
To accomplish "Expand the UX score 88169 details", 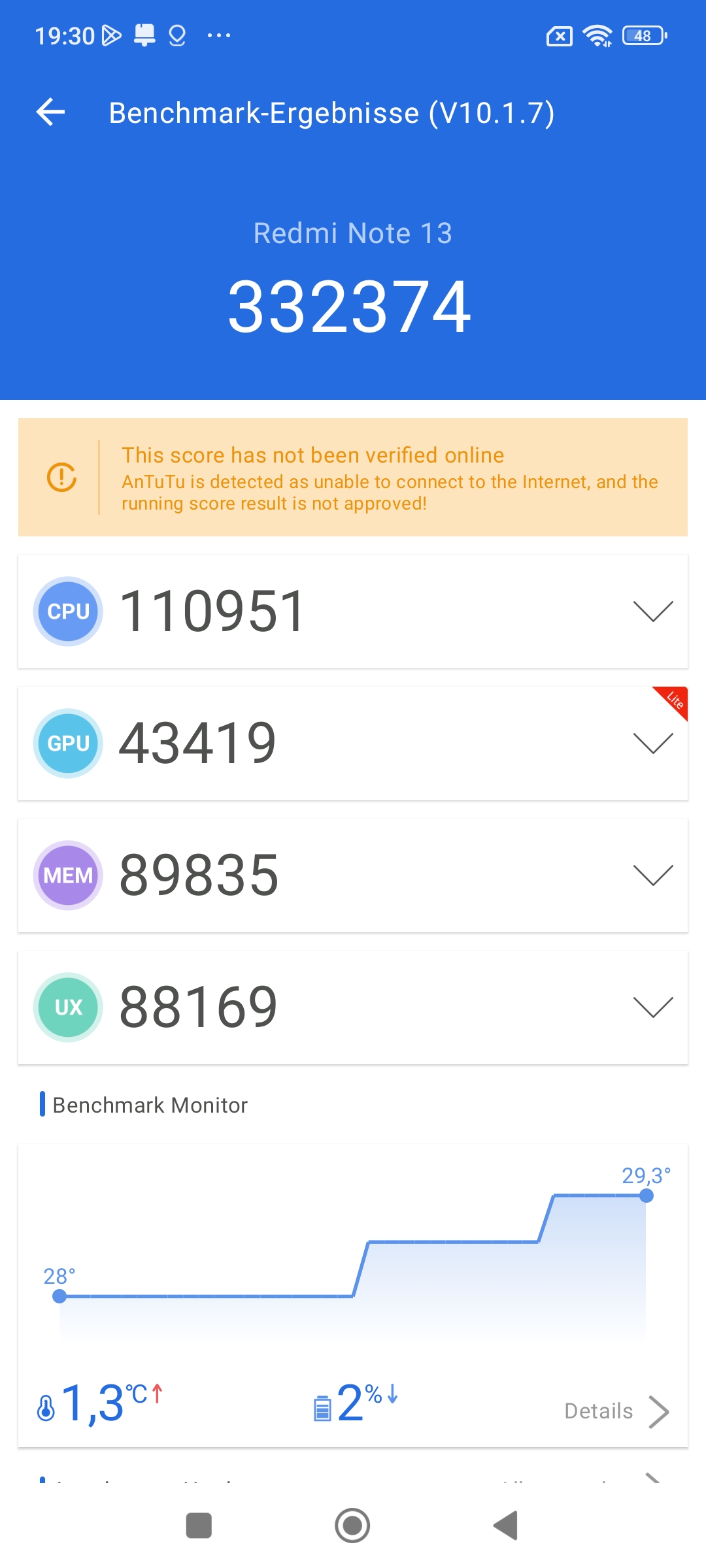I will pos(353,1007).
